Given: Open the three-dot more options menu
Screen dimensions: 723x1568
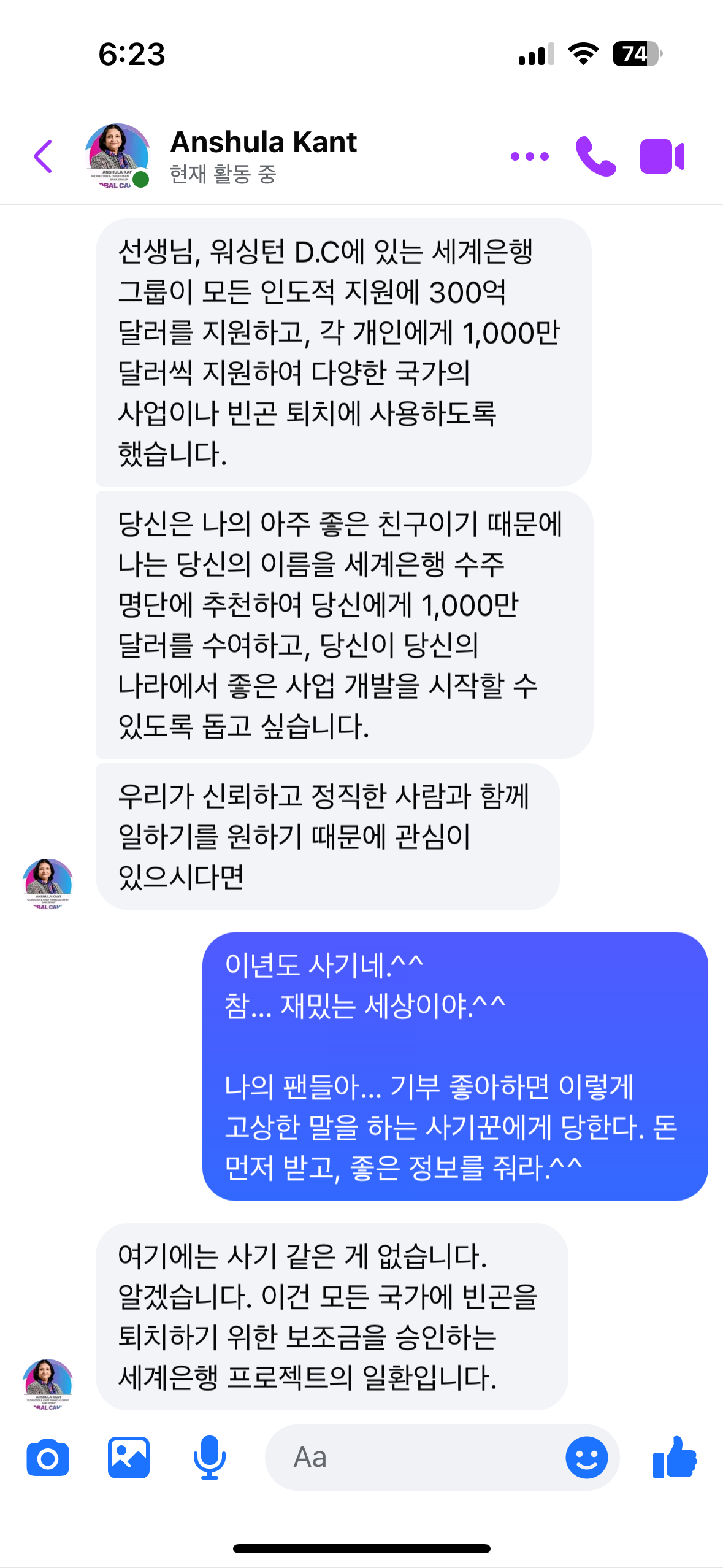Looking at the screenshot, I should pyautogui.click(x=530, y=156).
